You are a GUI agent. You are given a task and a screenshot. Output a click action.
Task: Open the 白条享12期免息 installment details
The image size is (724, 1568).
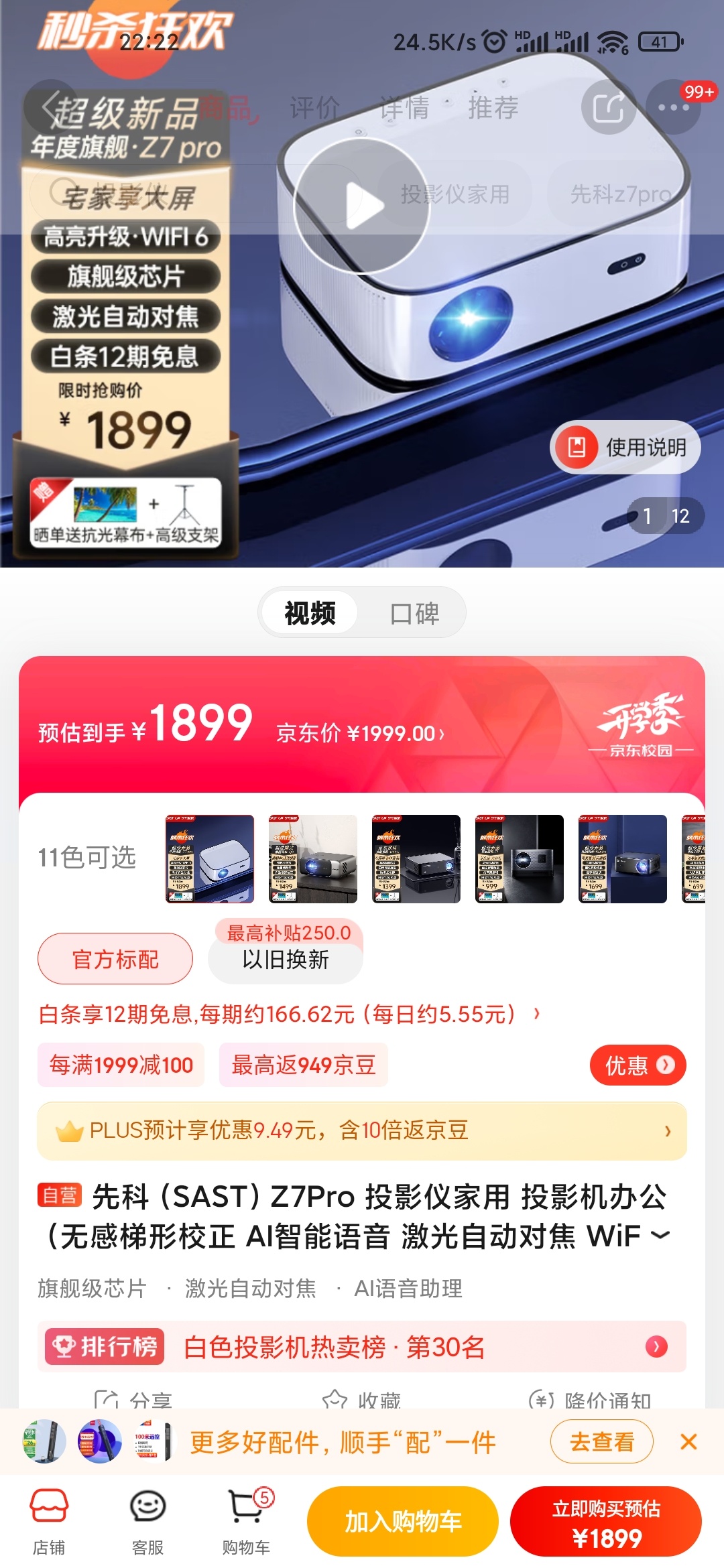click(288, 1014)
